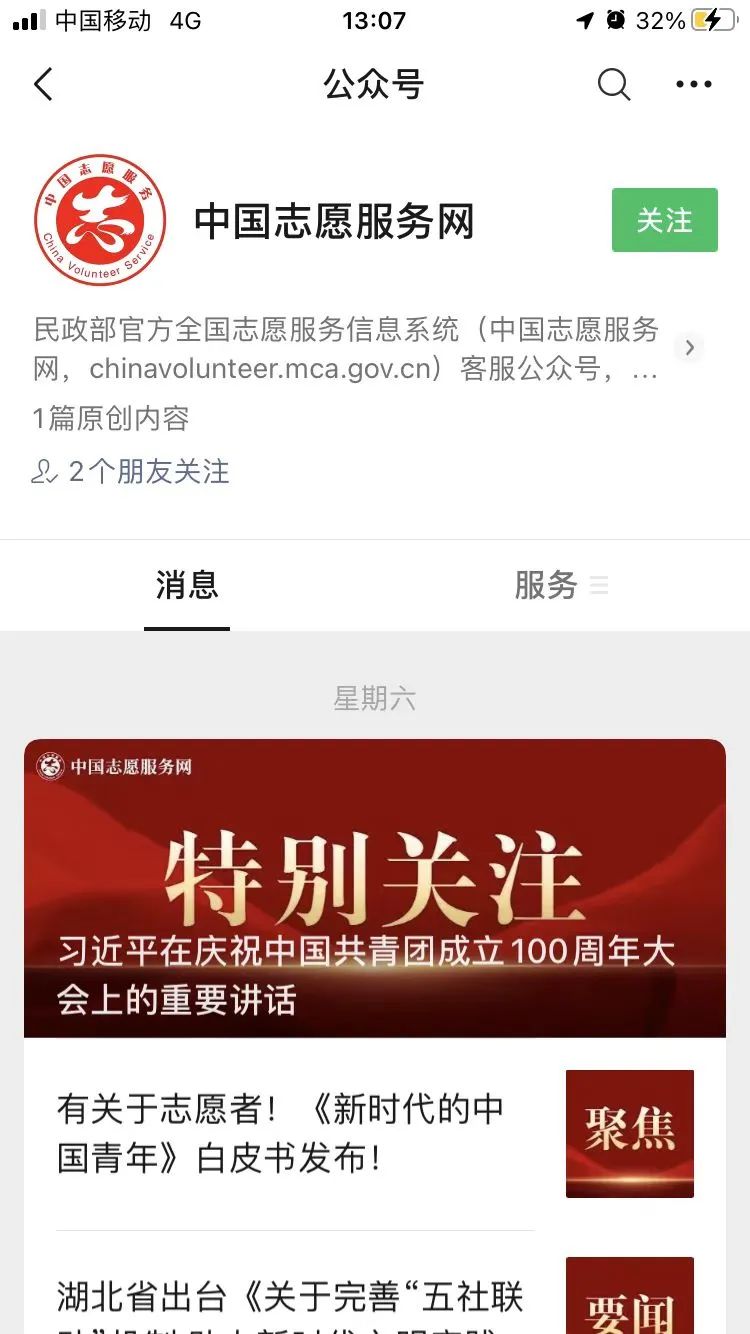Expand the account description chevron

[689, 348]
